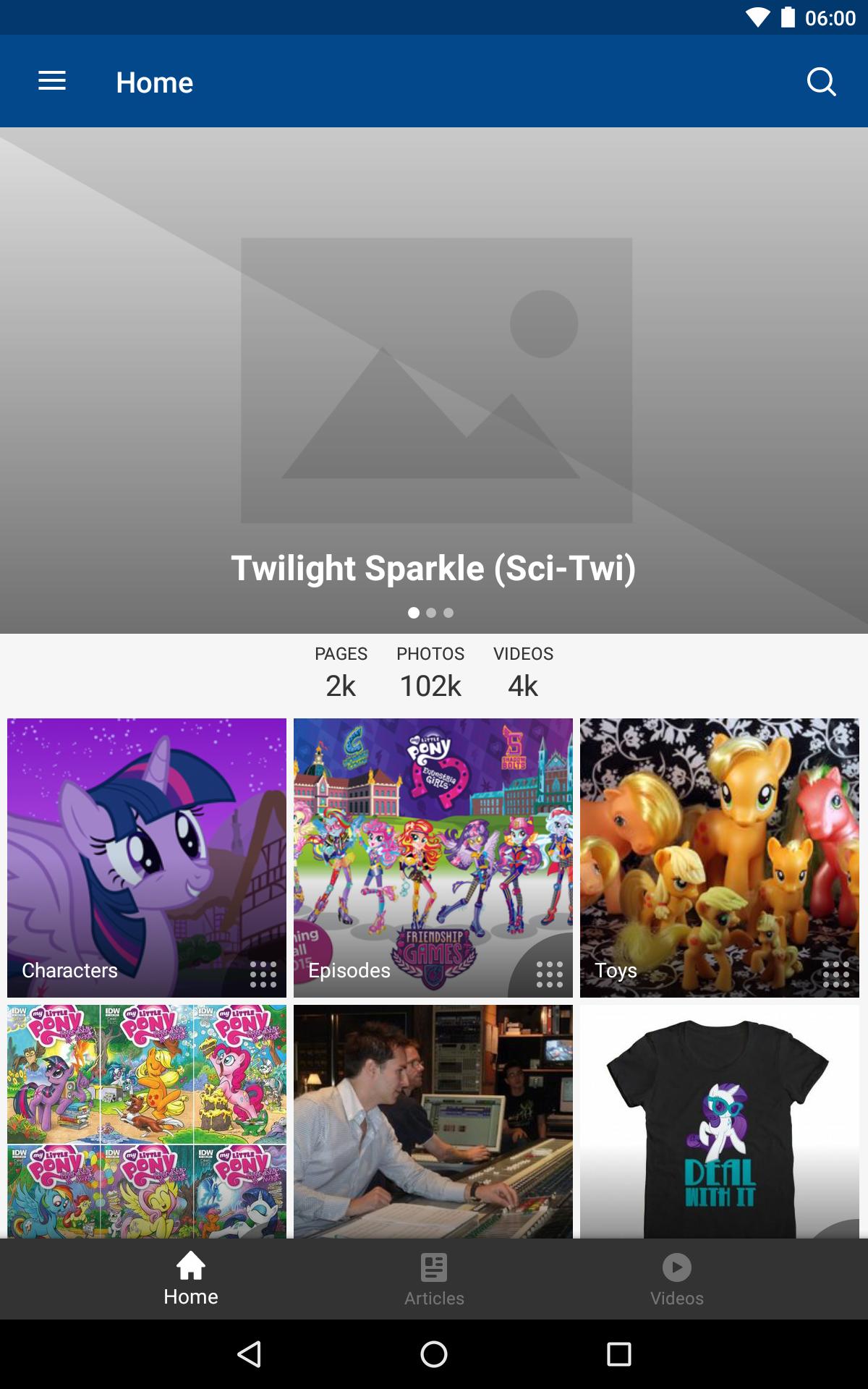This screenshot has width=868, height=1389.
Task: Select the Home tab in the bottom bar
Action: 191,1280
